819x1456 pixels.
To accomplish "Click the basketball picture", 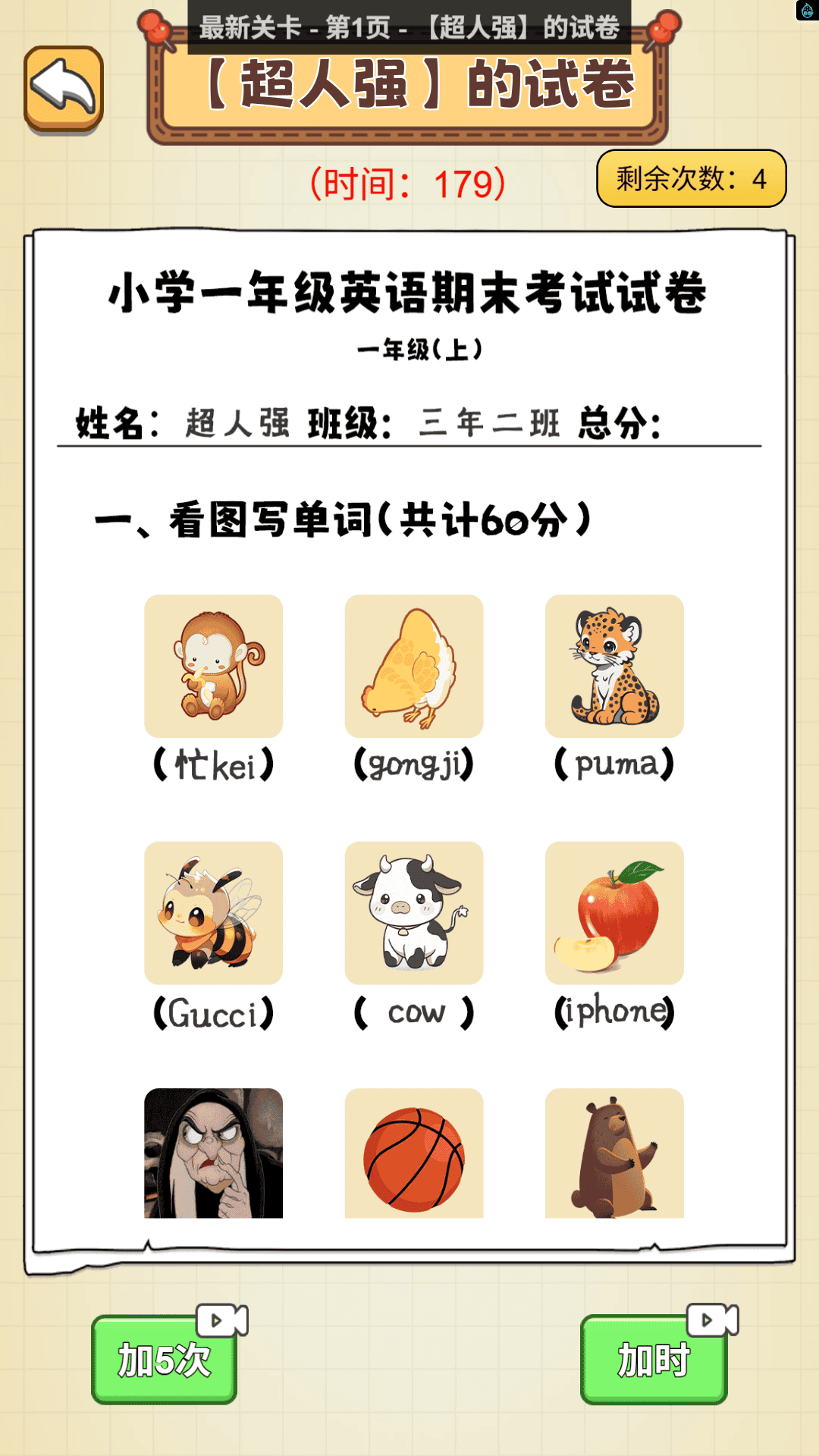I will [x=414, y=1154].
